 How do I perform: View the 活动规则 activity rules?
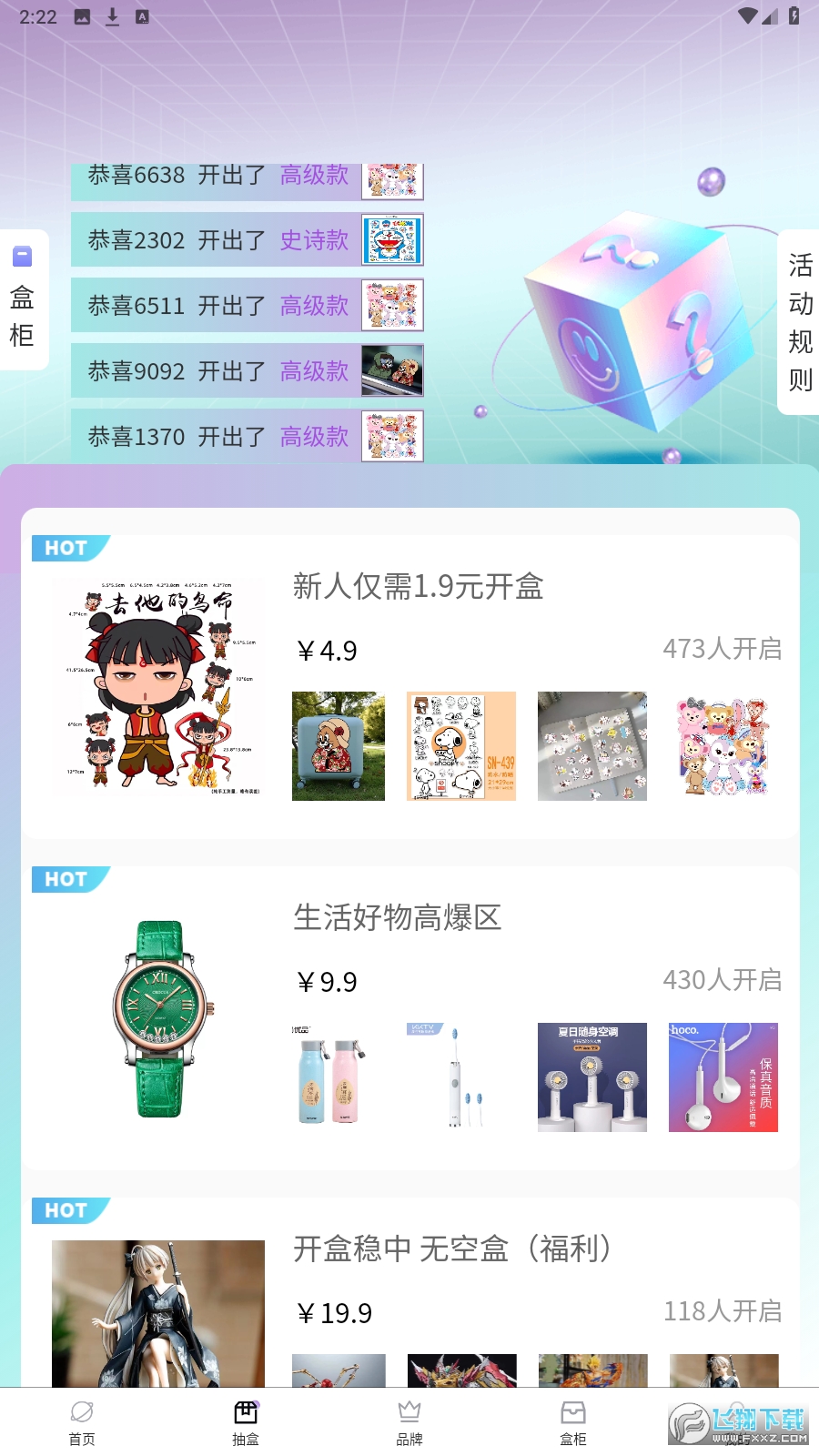tap(800, 322)
